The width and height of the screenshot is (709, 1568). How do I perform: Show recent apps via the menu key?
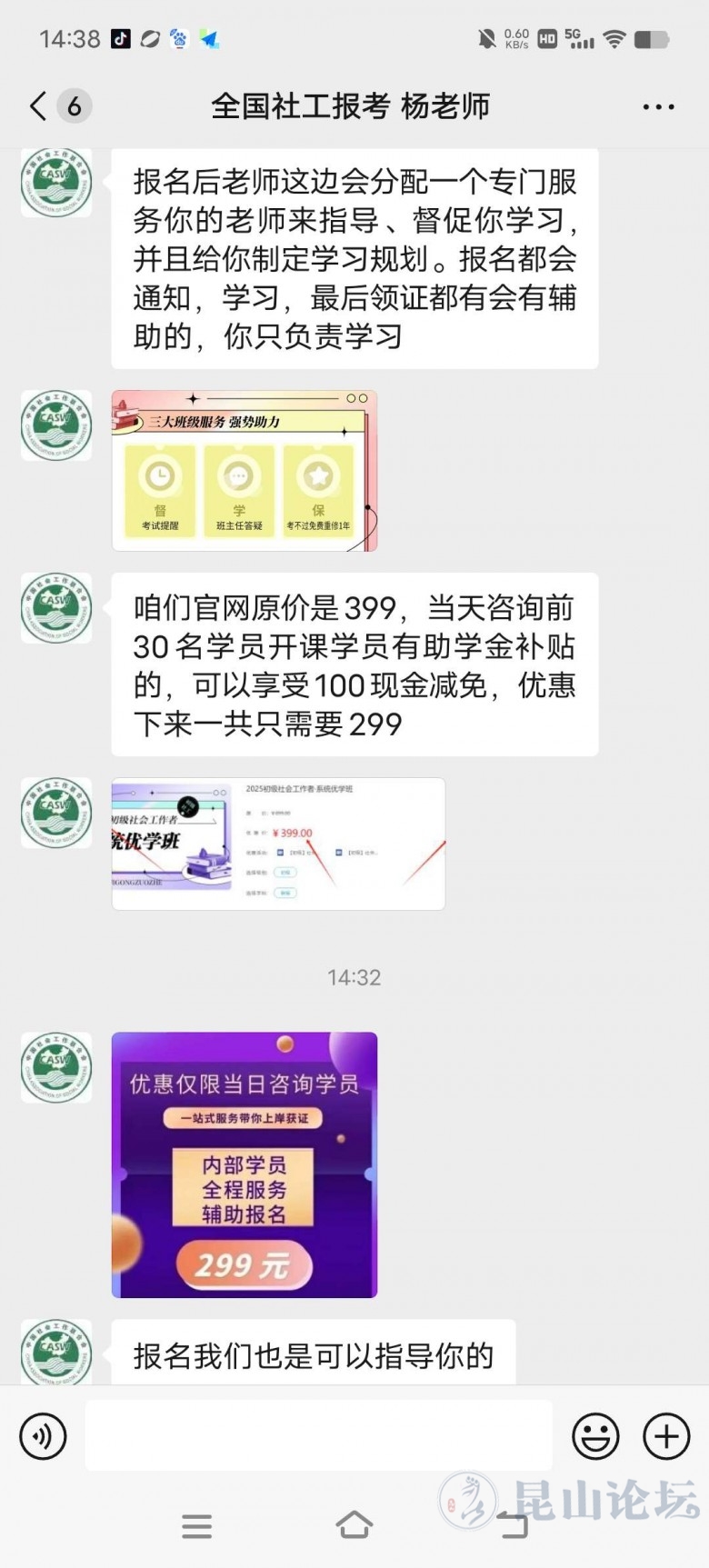point(196,1525)
